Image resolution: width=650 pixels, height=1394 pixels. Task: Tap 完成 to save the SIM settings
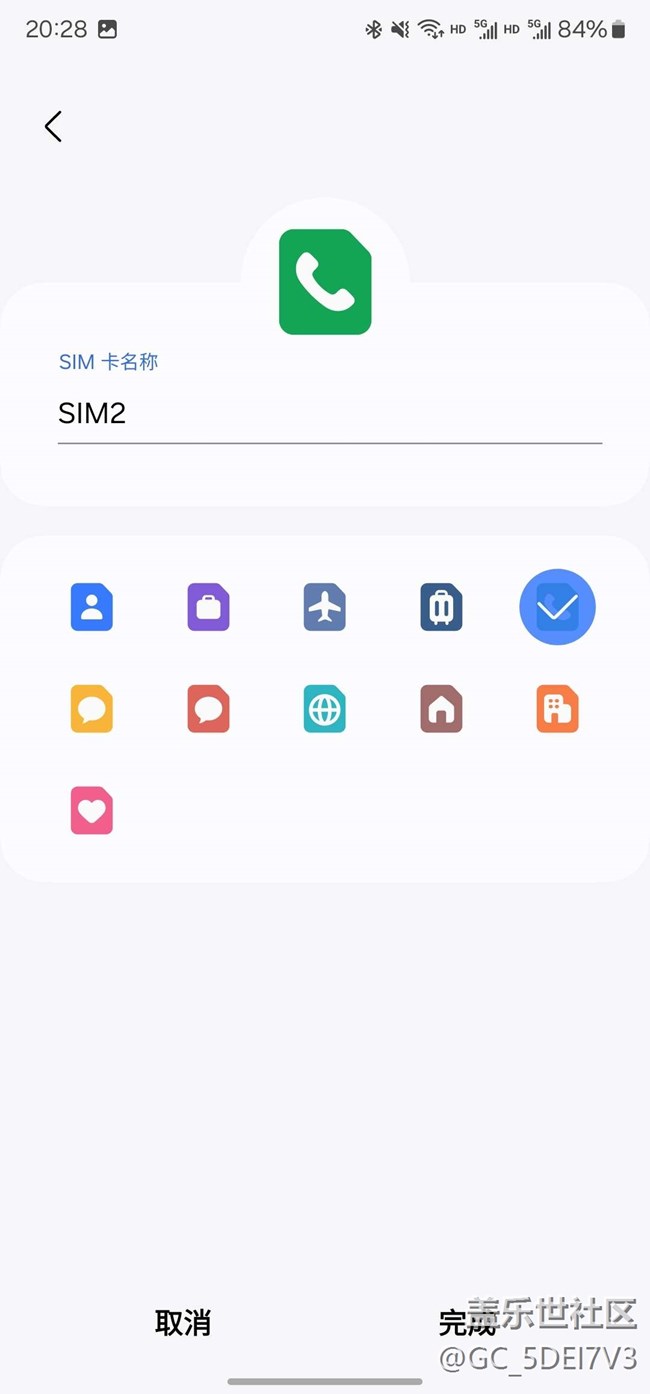click(467, 1322)
